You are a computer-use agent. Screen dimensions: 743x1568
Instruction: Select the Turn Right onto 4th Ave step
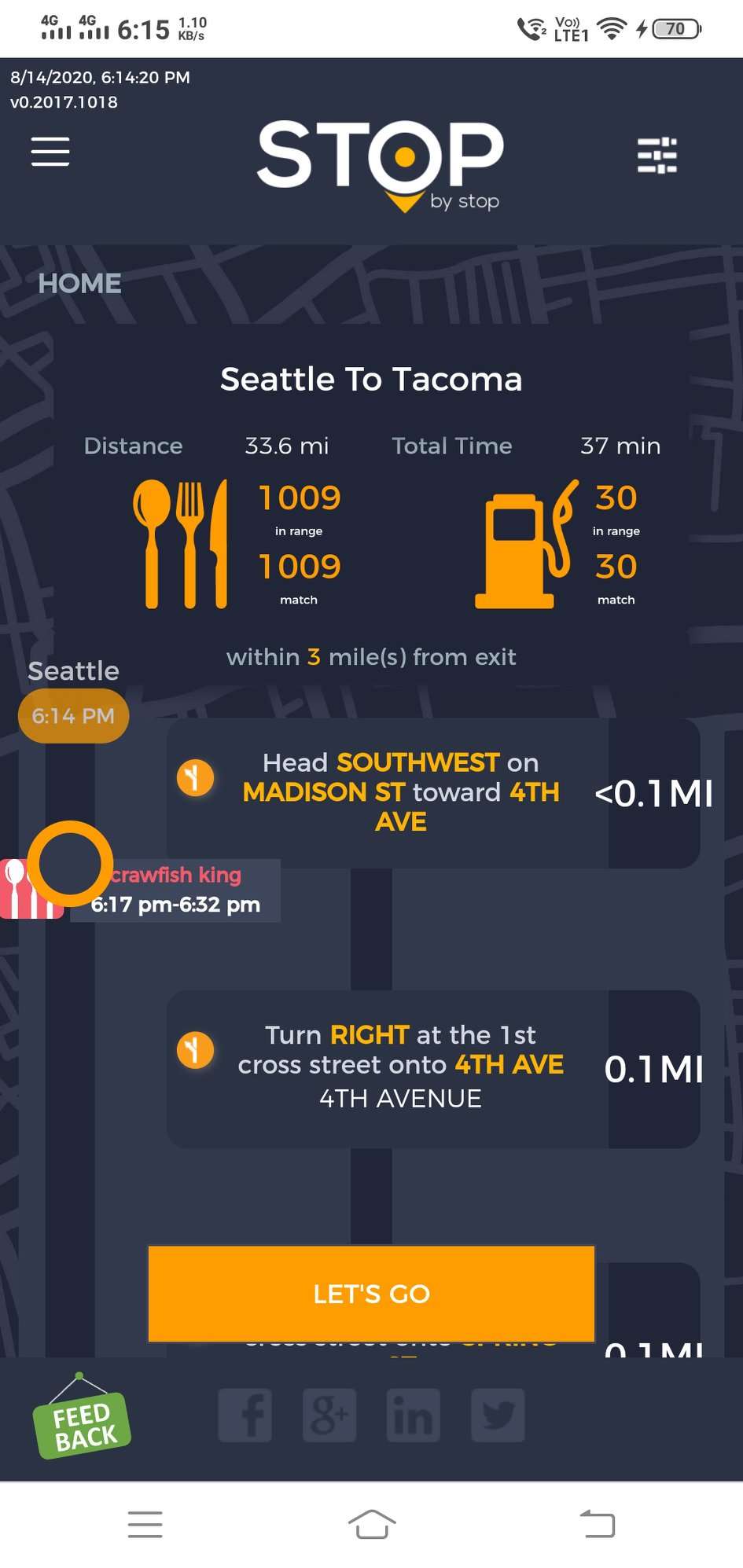(x=401, y=1067)
